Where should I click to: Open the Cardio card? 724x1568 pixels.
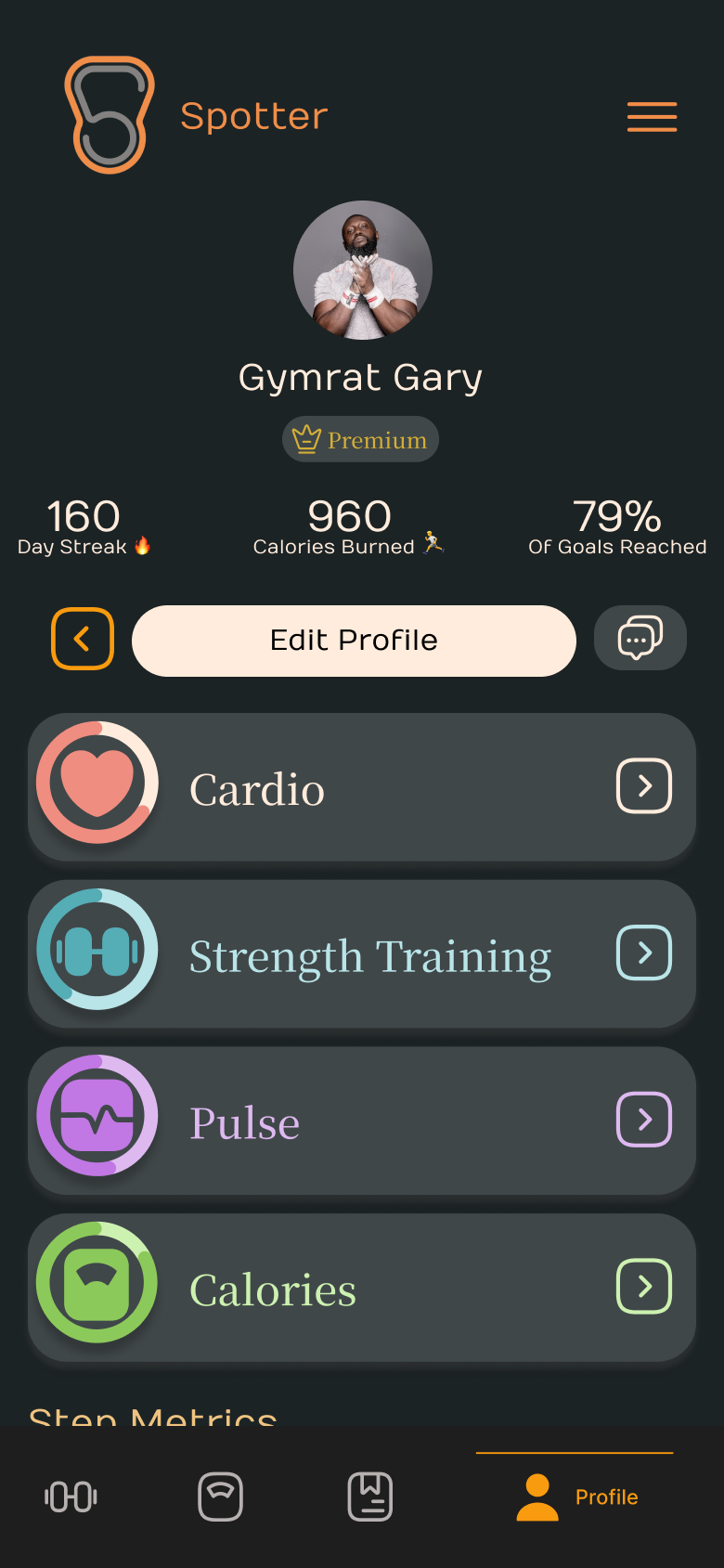(362, 787)
